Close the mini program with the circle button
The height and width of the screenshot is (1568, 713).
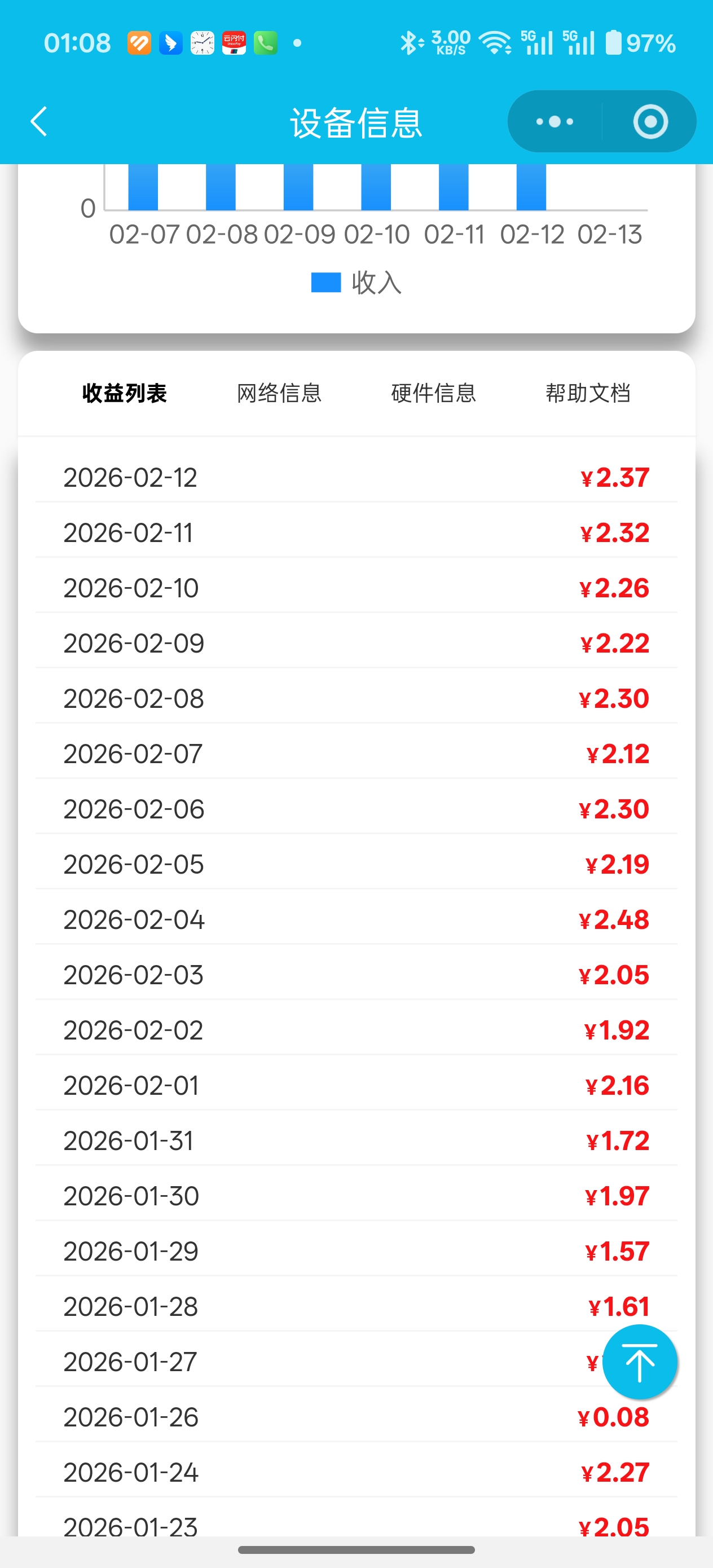click(x=650, y=122)
